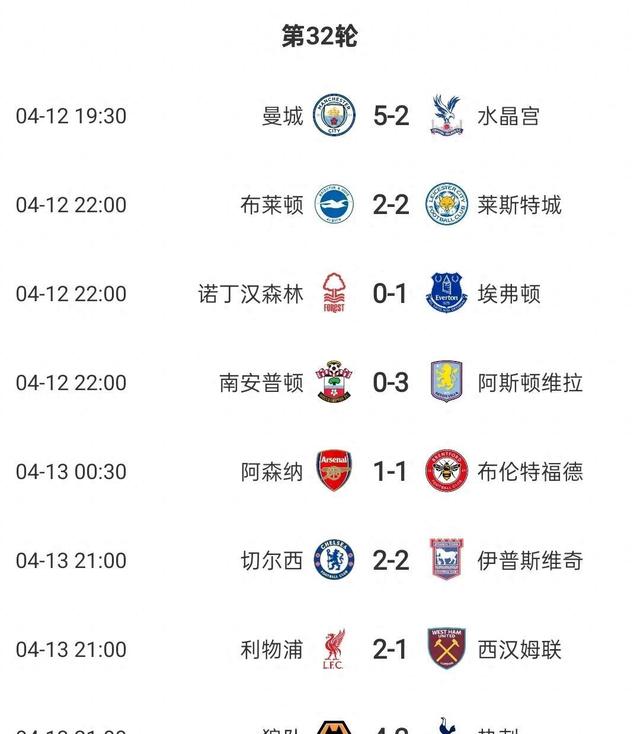This screenshot has width=640, height=734.
Task: Open the 布莱顿 vs 莱斯特城 match
Action: tap(390, 205)
